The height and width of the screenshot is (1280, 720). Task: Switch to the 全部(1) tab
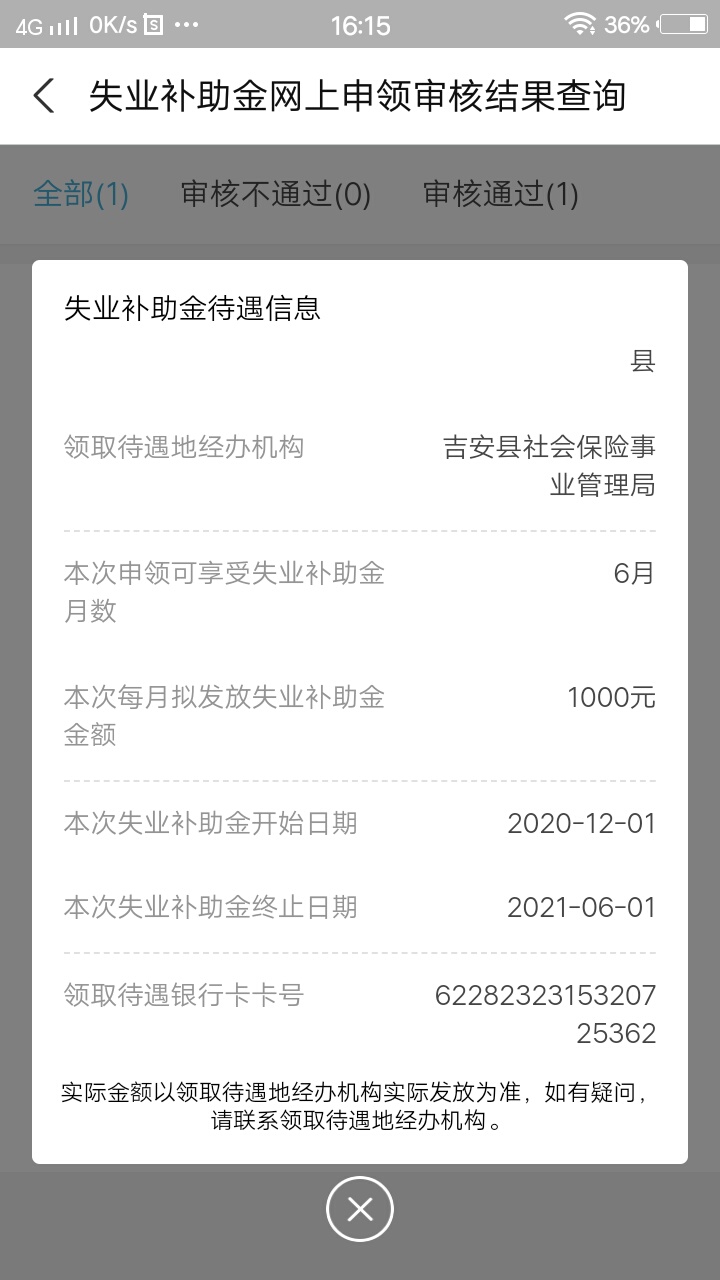81,194
